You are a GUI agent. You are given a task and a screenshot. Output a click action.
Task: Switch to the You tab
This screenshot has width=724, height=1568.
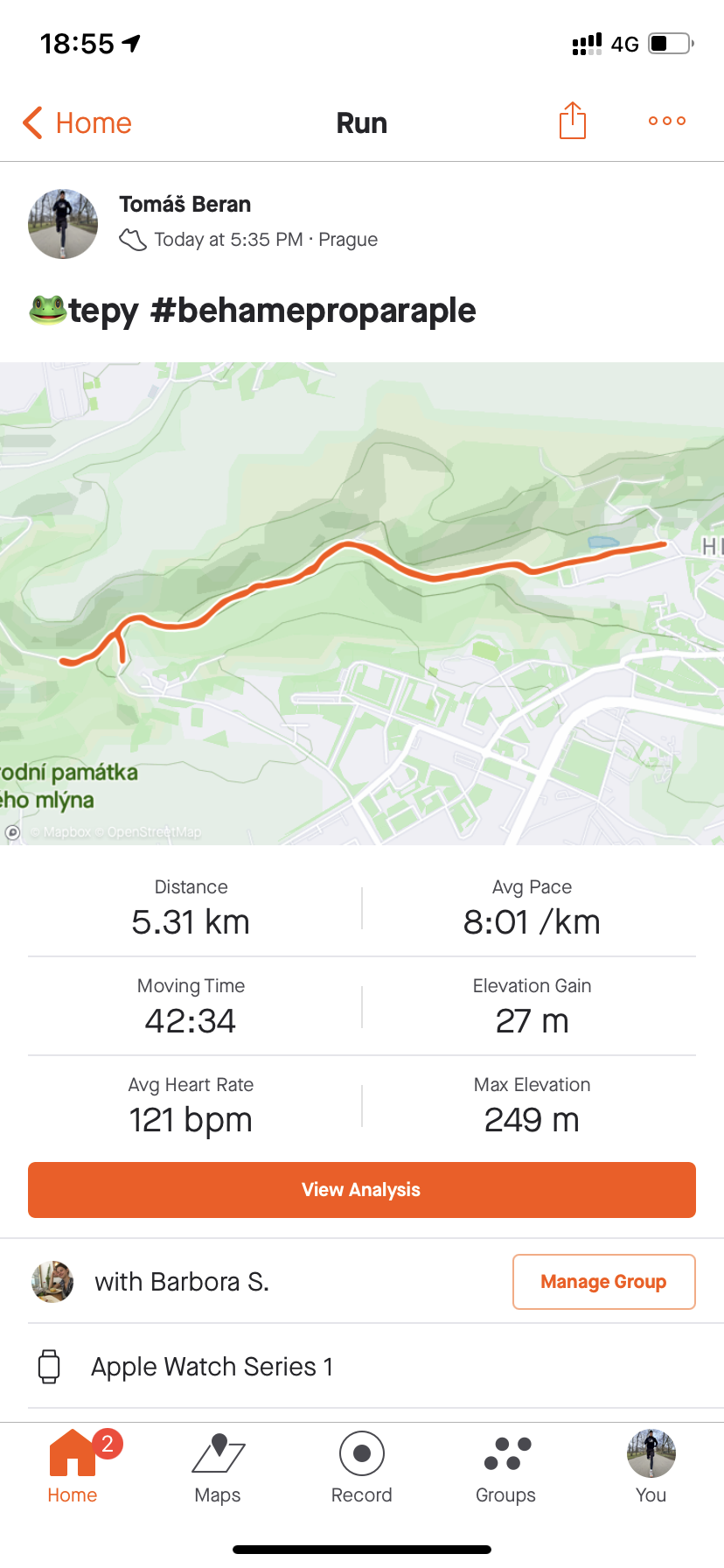(x=651, y=1469)
